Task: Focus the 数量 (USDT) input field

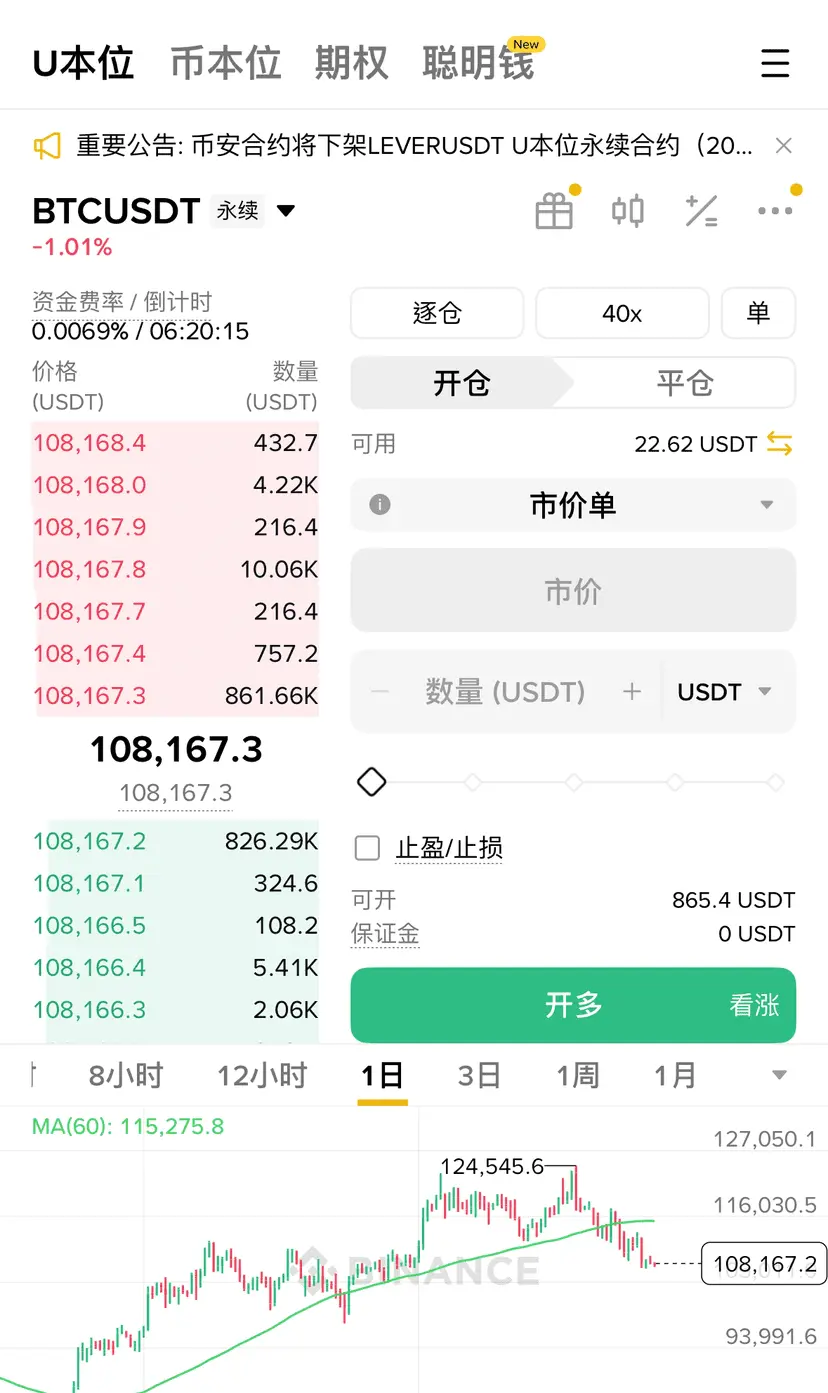Action: 505,692
